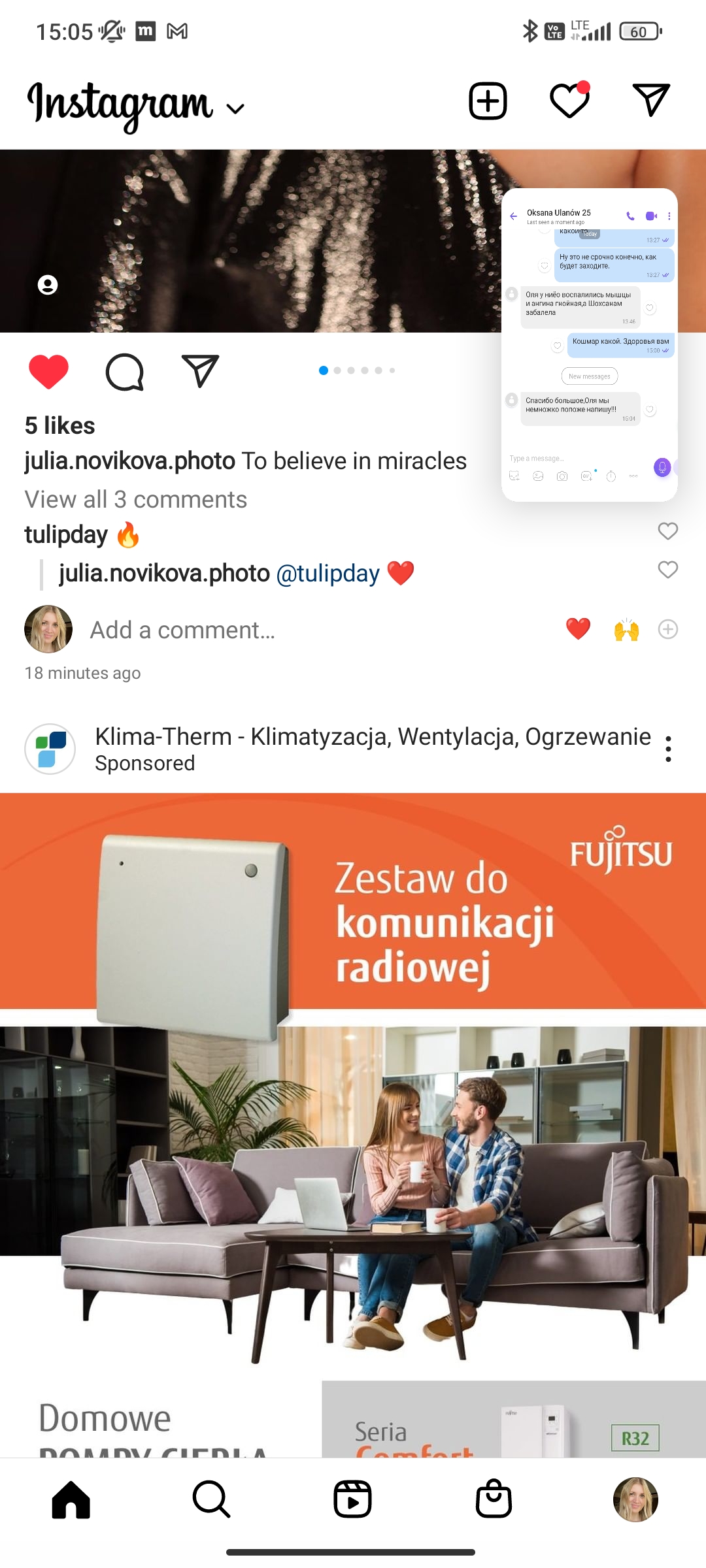Screen dimensions: 706x1568
Task: Like tulipday's fire comment
Action: (x=667, y=531)
